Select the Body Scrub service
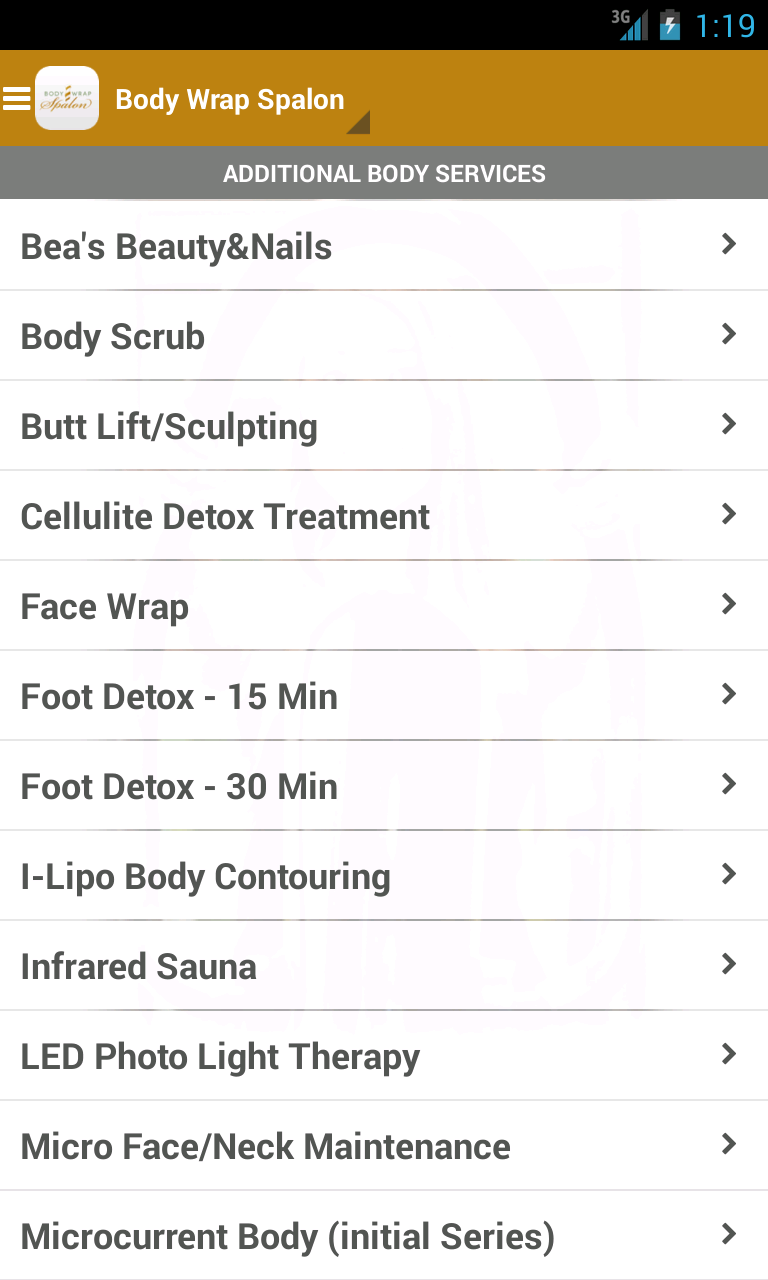This screenshot has width=768, height=1280. point(384,336)
